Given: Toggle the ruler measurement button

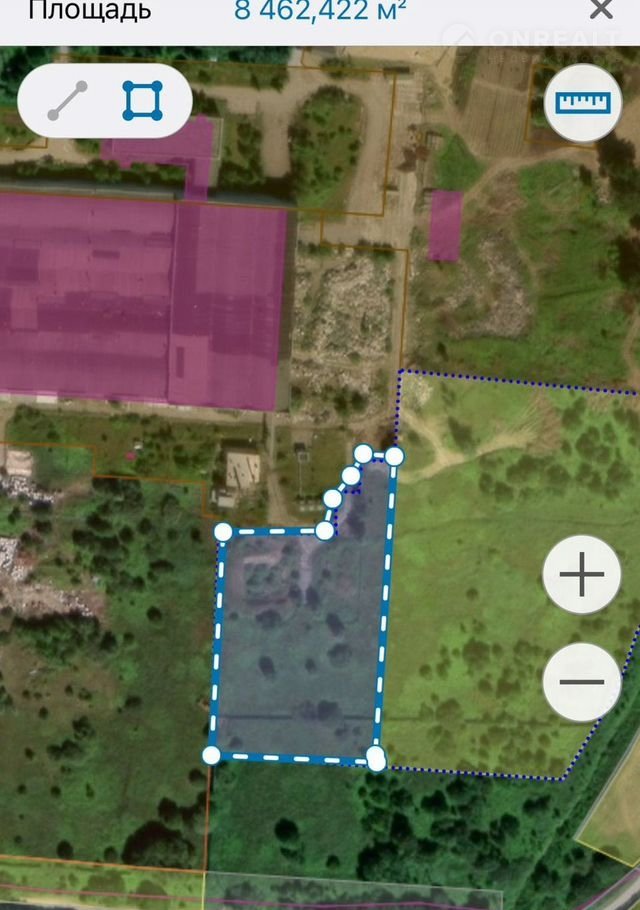Looking at the screenshot, I should [582, 101].
